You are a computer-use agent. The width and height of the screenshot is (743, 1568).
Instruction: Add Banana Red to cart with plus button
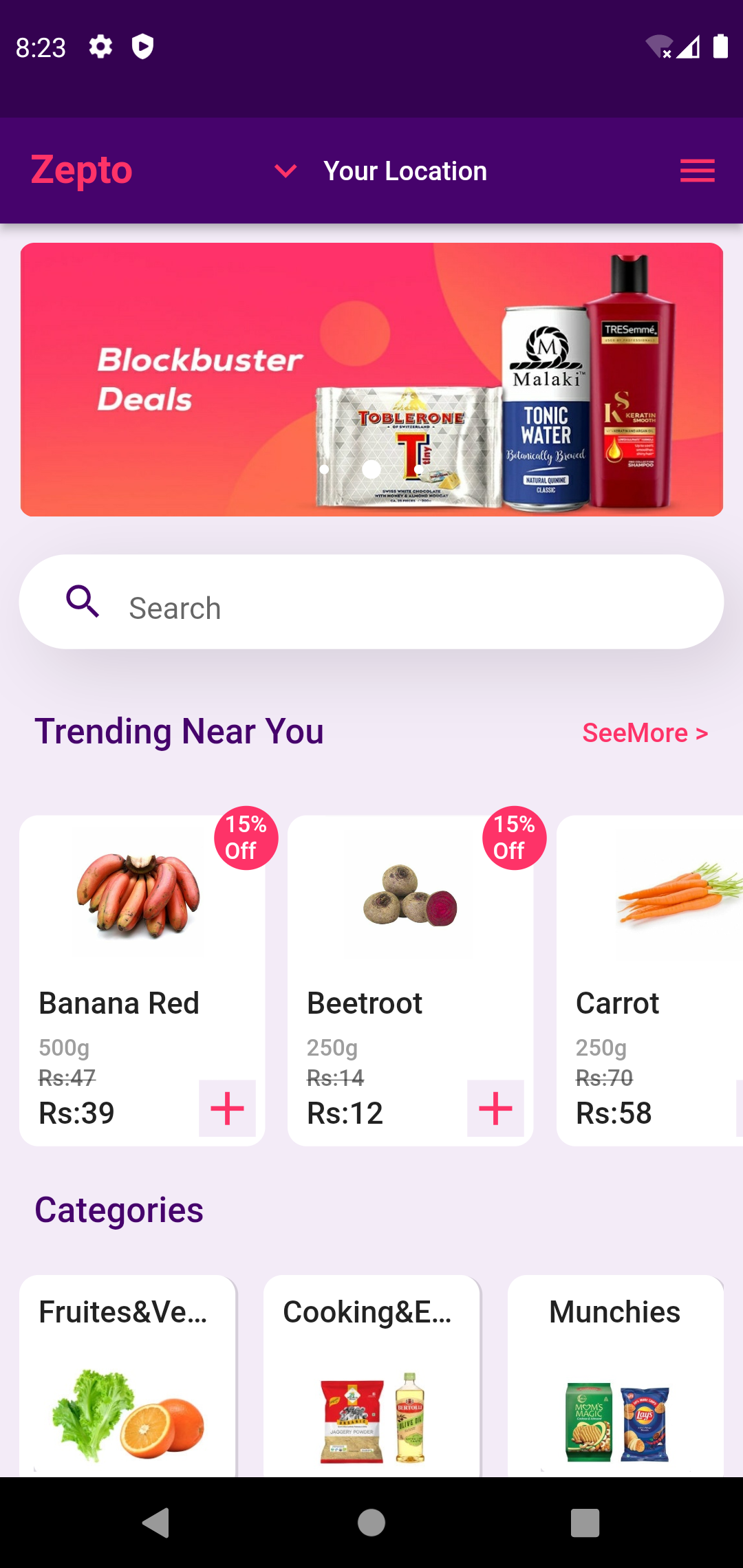coord(227,1109)
